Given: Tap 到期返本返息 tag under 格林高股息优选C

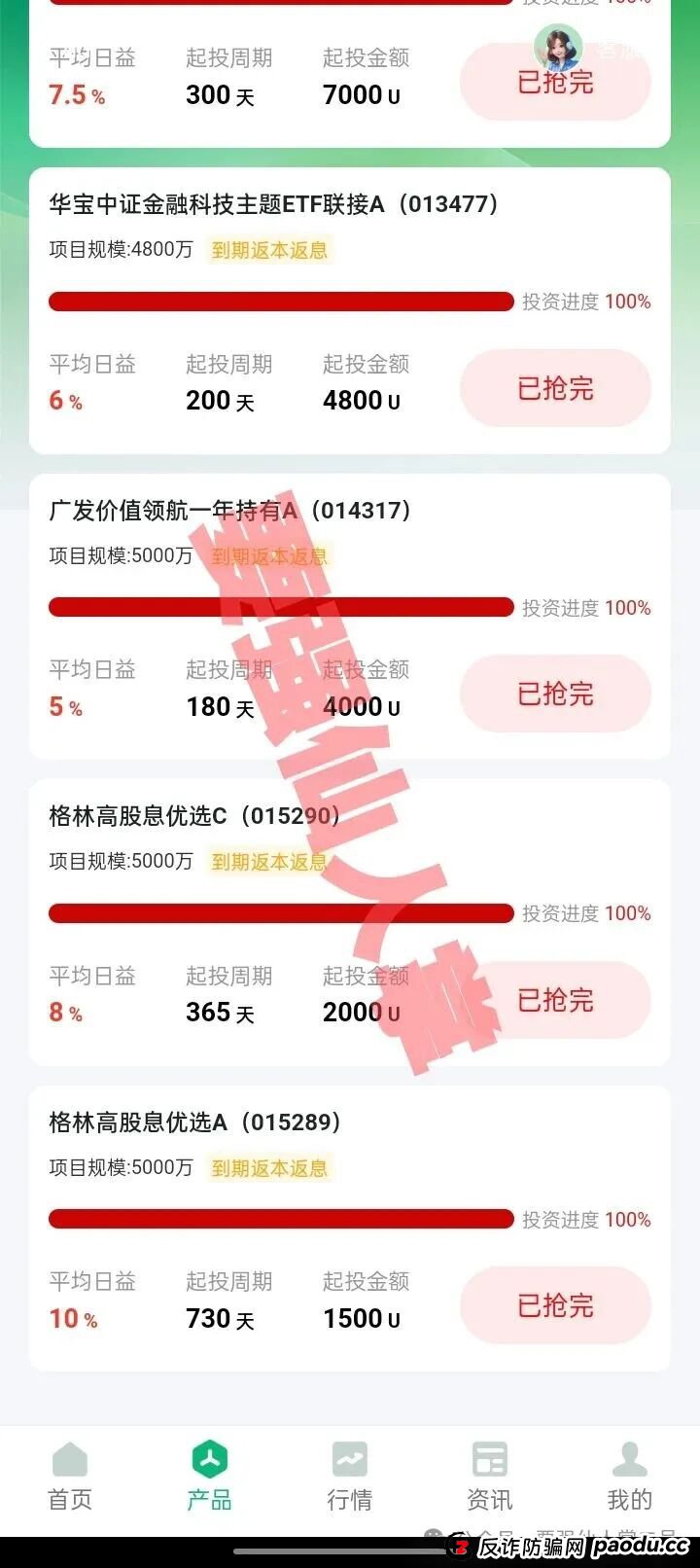Looking at the screenshot, I should pos(268,862).
